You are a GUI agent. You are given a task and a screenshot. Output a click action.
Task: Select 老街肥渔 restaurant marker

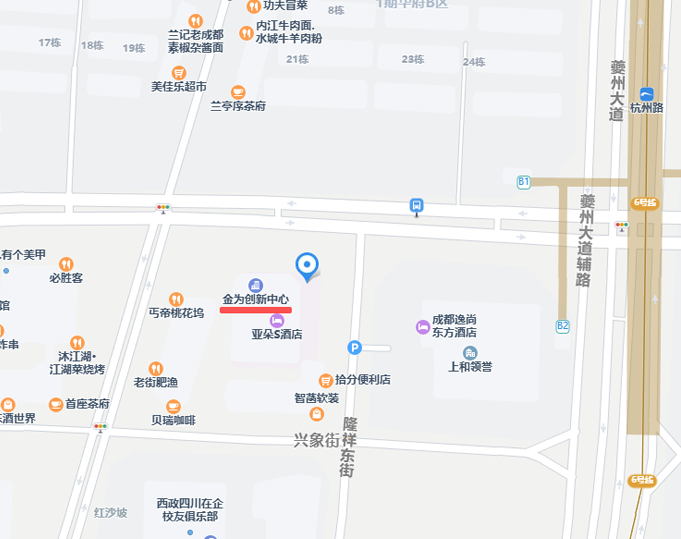[156, 369]
